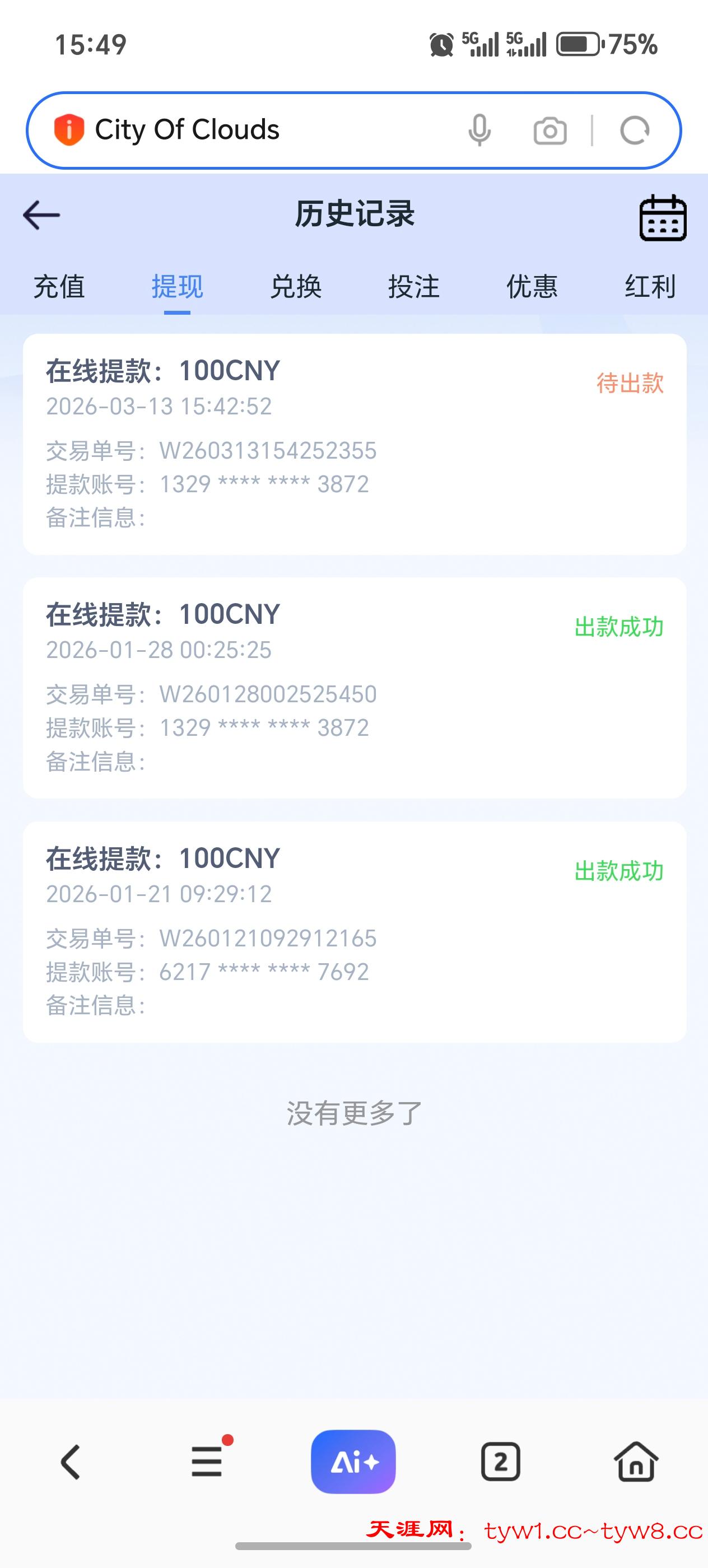Screen dimensions: 708x1568
Task: Select the 兑换 tab
Action: coord(295,287)
